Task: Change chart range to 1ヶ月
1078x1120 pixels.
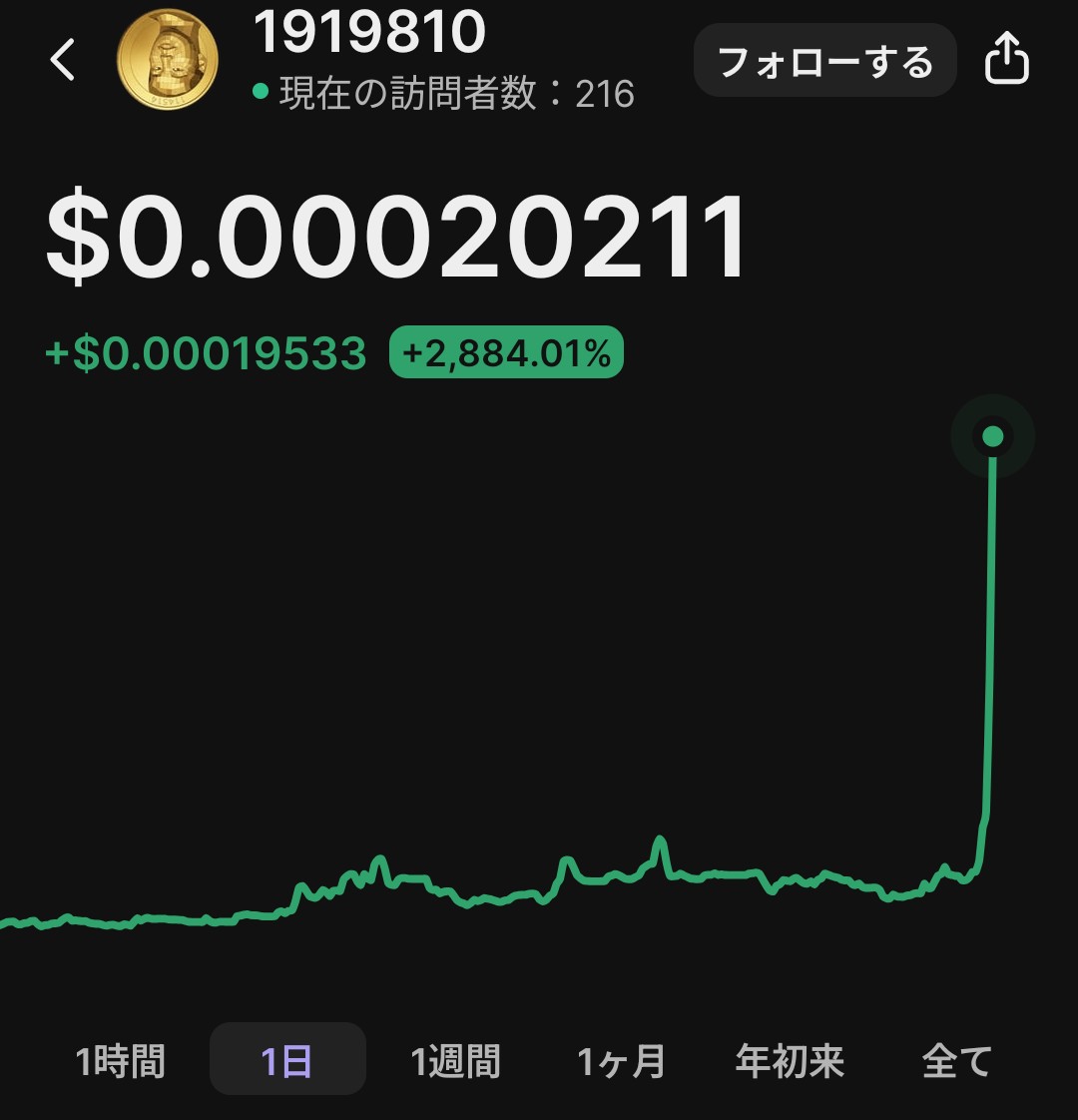Action: point(621,1060)
